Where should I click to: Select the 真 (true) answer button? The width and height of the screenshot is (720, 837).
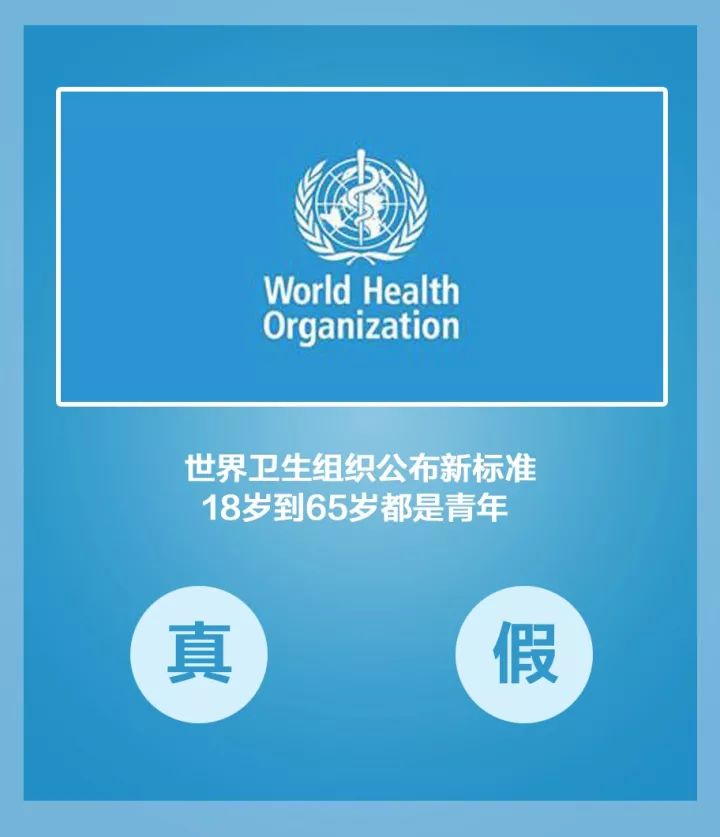(x=199, y=654)
